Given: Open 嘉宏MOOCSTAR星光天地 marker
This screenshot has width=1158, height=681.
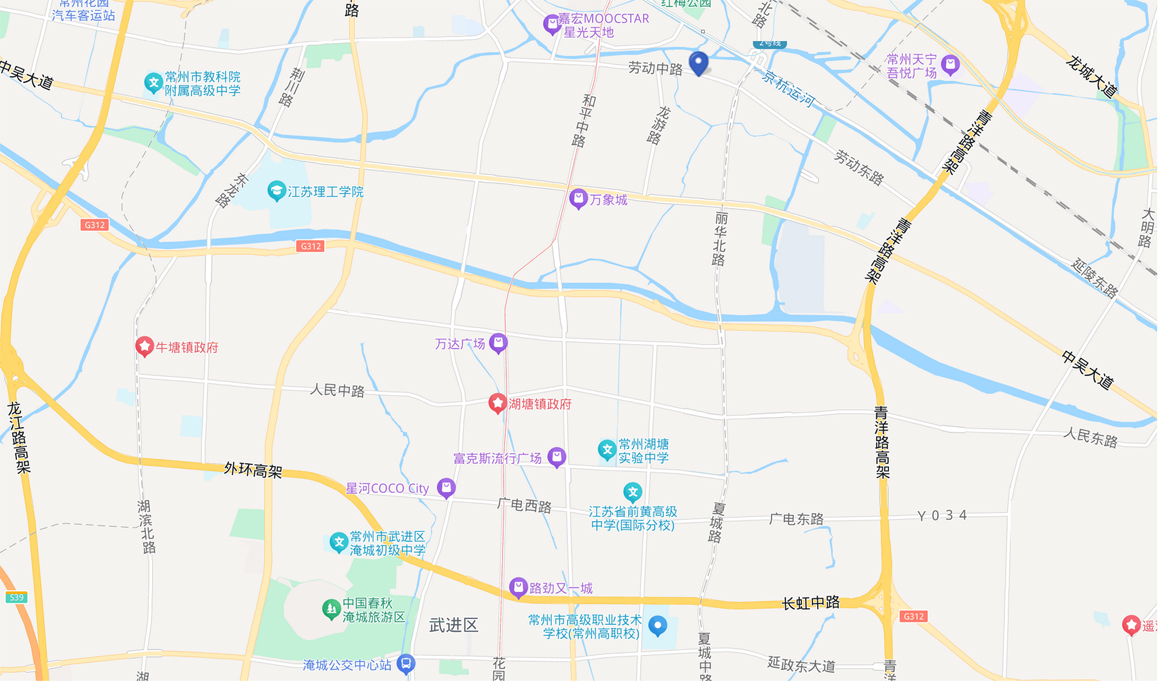Looking at the screenshot, I should click(x=552, y=24).
